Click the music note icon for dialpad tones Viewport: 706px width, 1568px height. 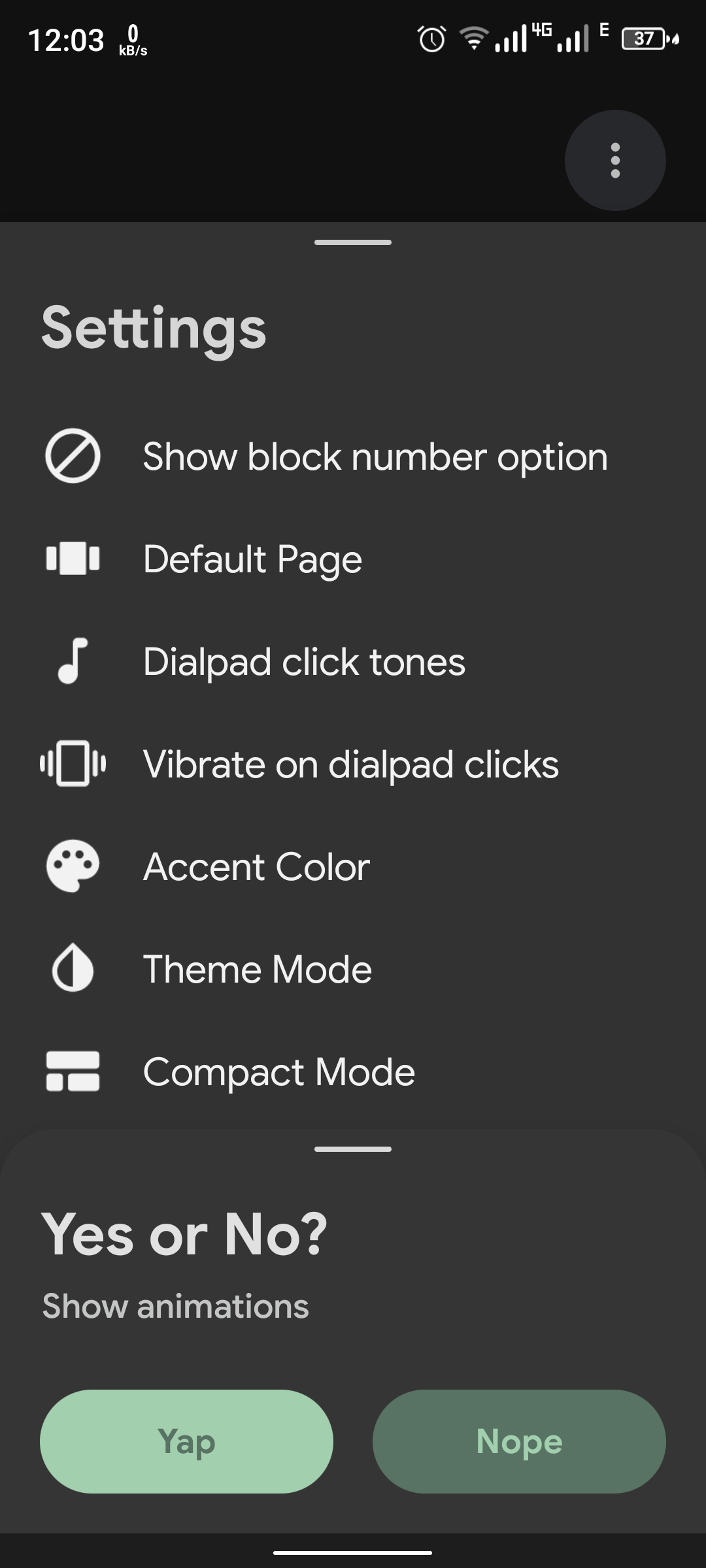(x=73, y=661)
